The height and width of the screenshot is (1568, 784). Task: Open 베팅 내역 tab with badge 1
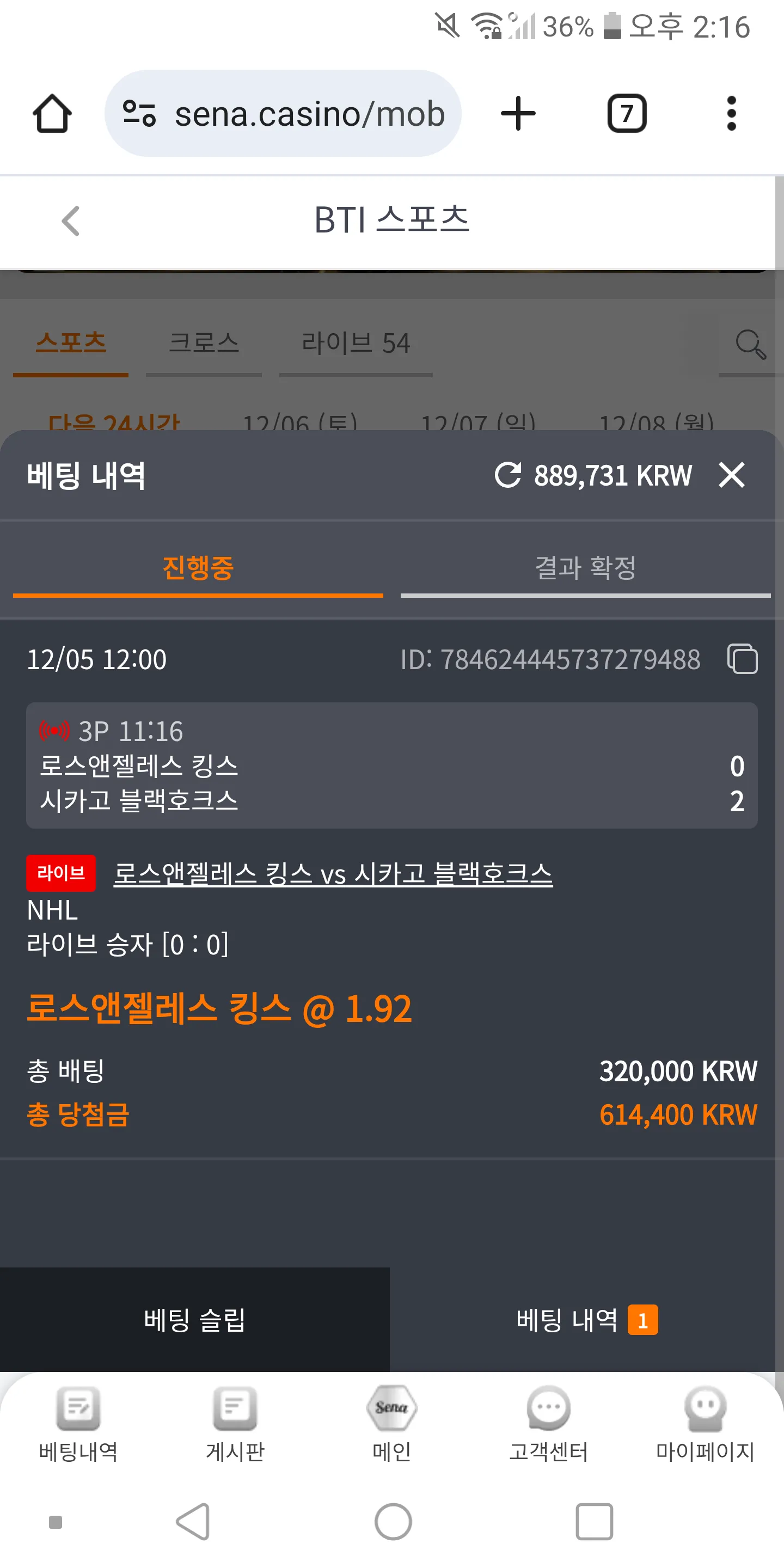[x=587, y=1319]
